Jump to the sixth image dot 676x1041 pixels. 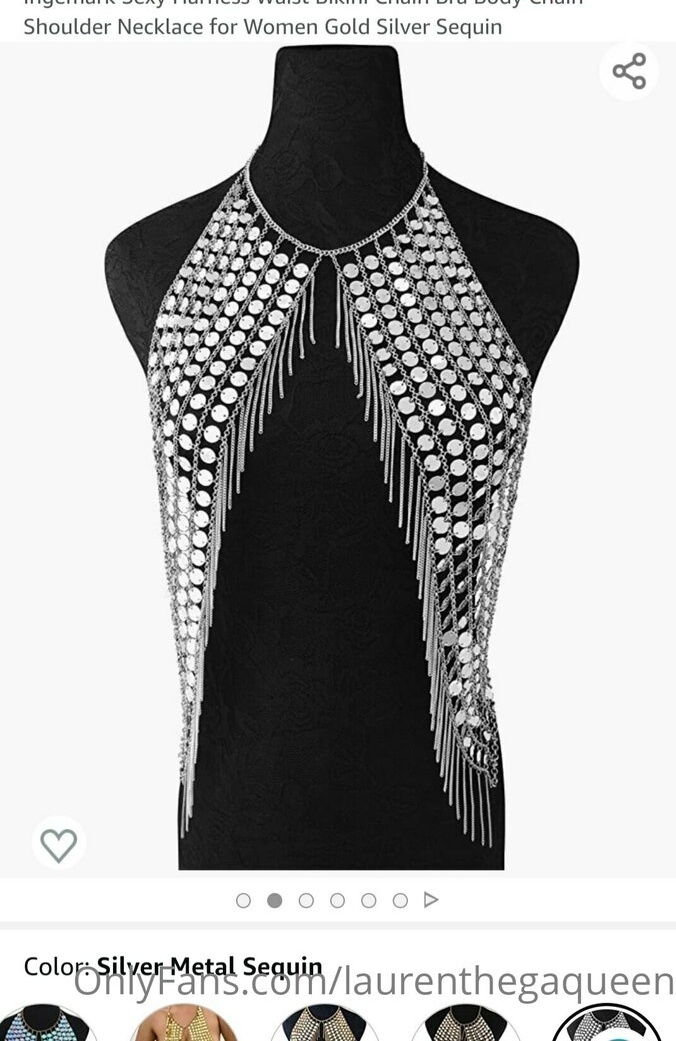click(x=400, y=900)
